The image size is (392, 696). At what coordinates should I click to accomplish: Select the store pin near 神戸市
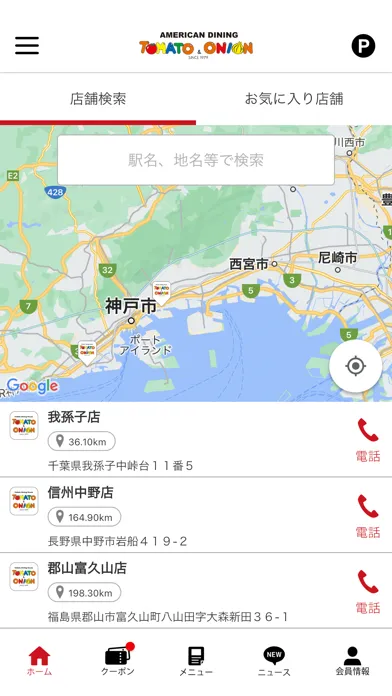[x=161, y=293]
